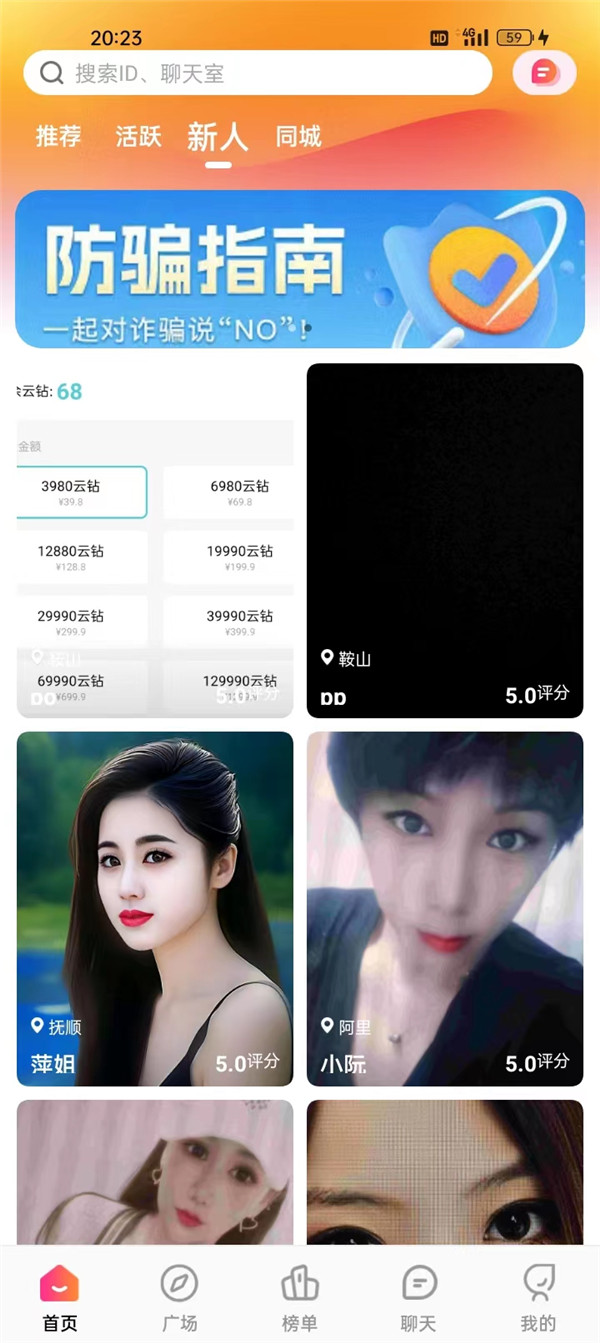Open the search ID and chat room box

257,73
